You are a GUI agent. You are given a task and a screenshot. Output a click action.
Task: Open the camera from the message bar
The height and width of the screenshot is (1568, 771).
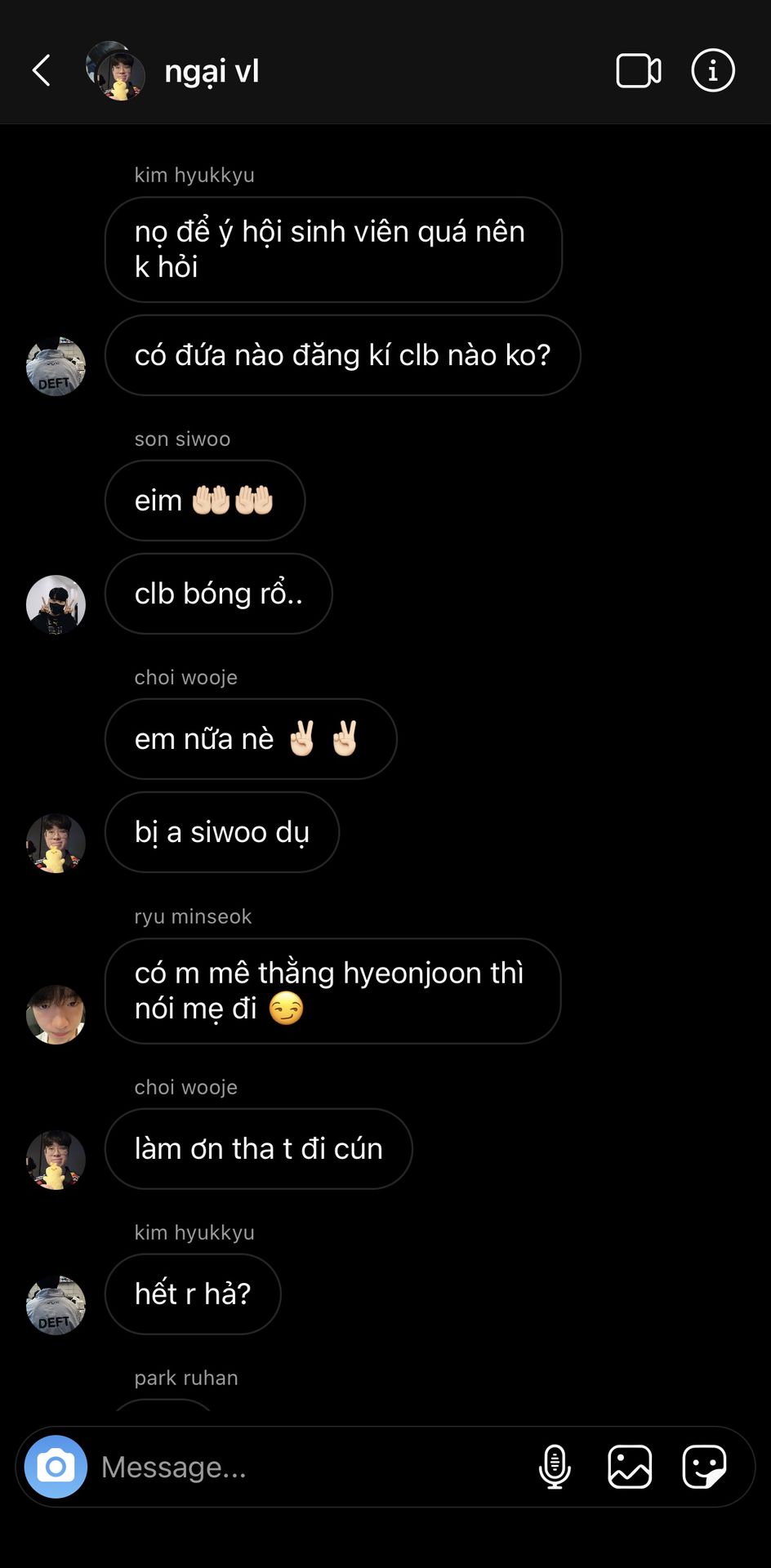(56, 1466)
